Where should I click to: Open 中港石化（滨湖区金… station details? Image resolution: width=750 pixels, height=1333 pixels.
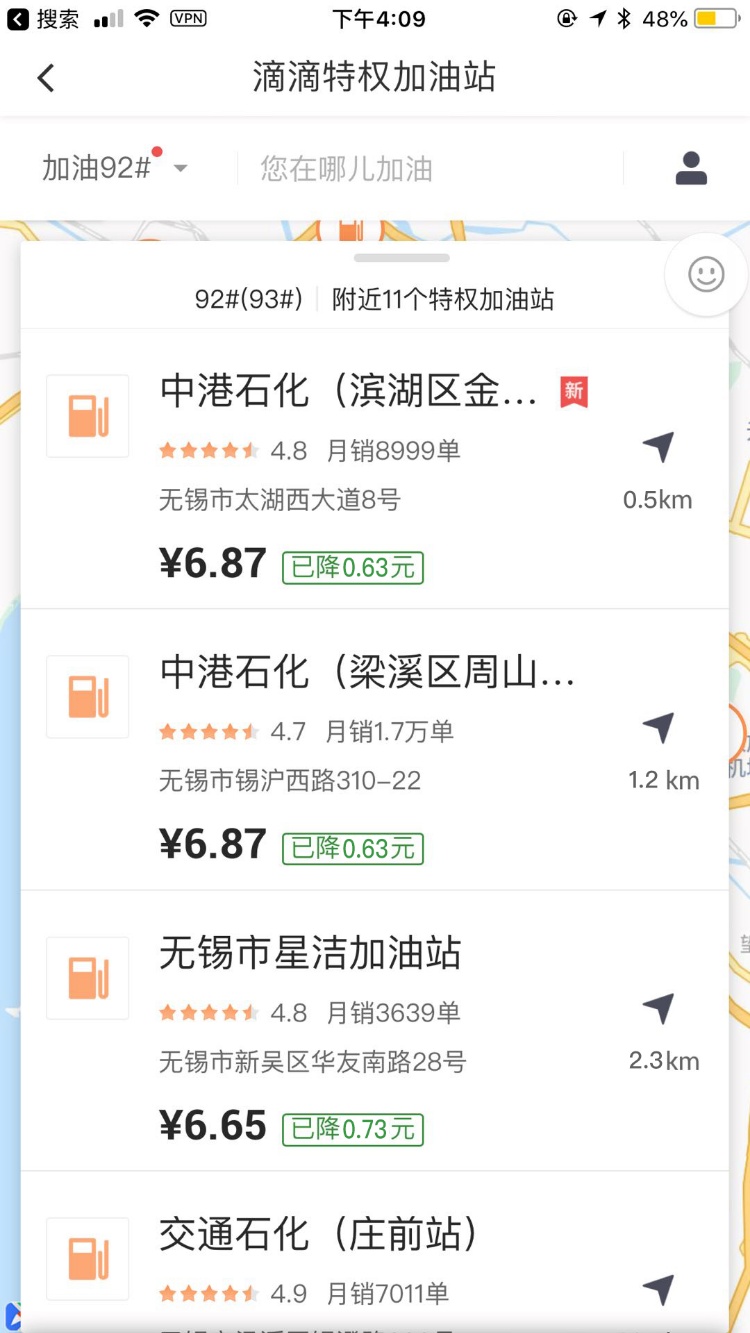[x=350, y=391]
